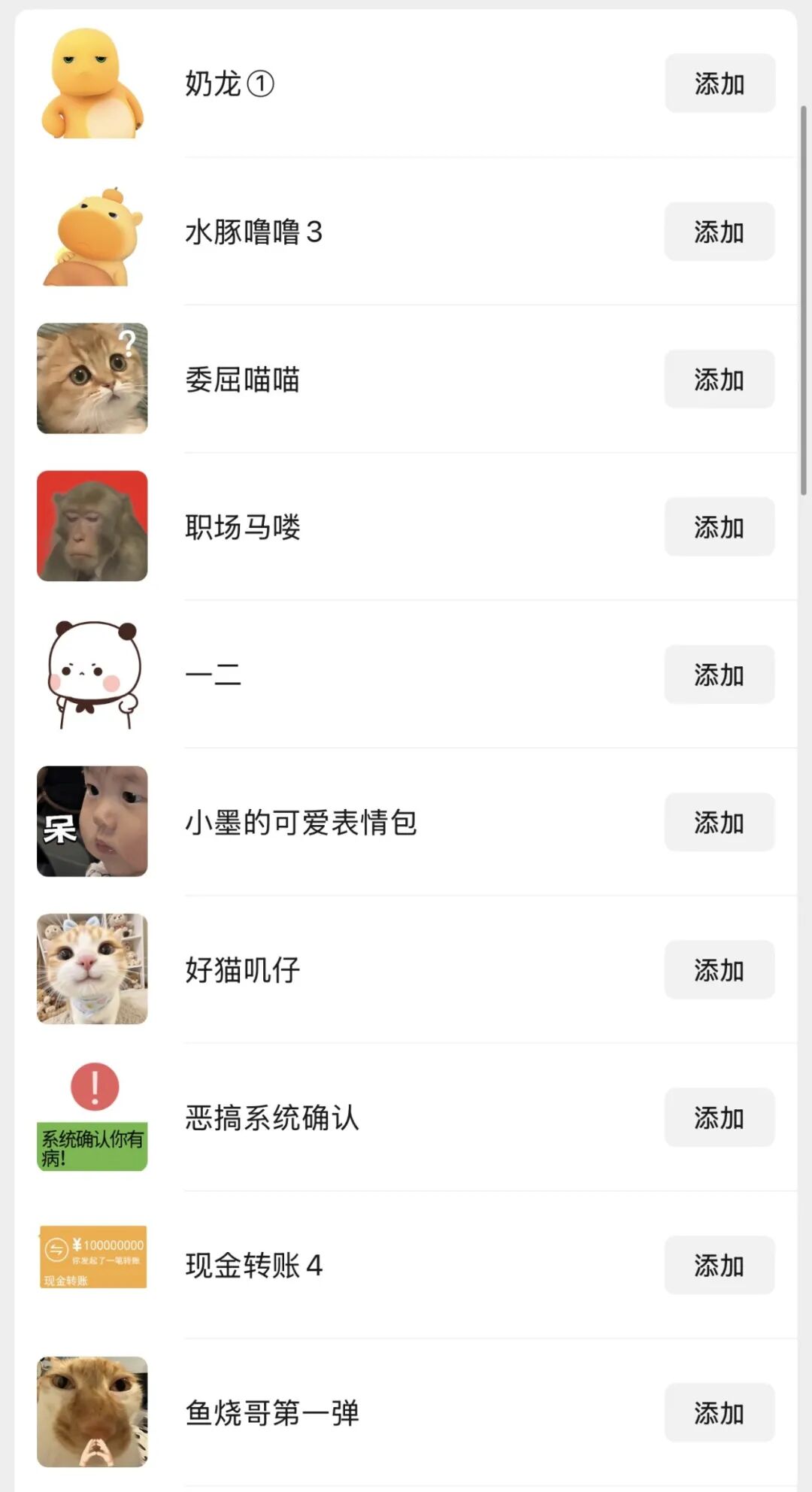The height and width of the screenshot is (1492, 812).
Task: View the 现金转账 4 sticker pack
Action: tap(253, 1265)
